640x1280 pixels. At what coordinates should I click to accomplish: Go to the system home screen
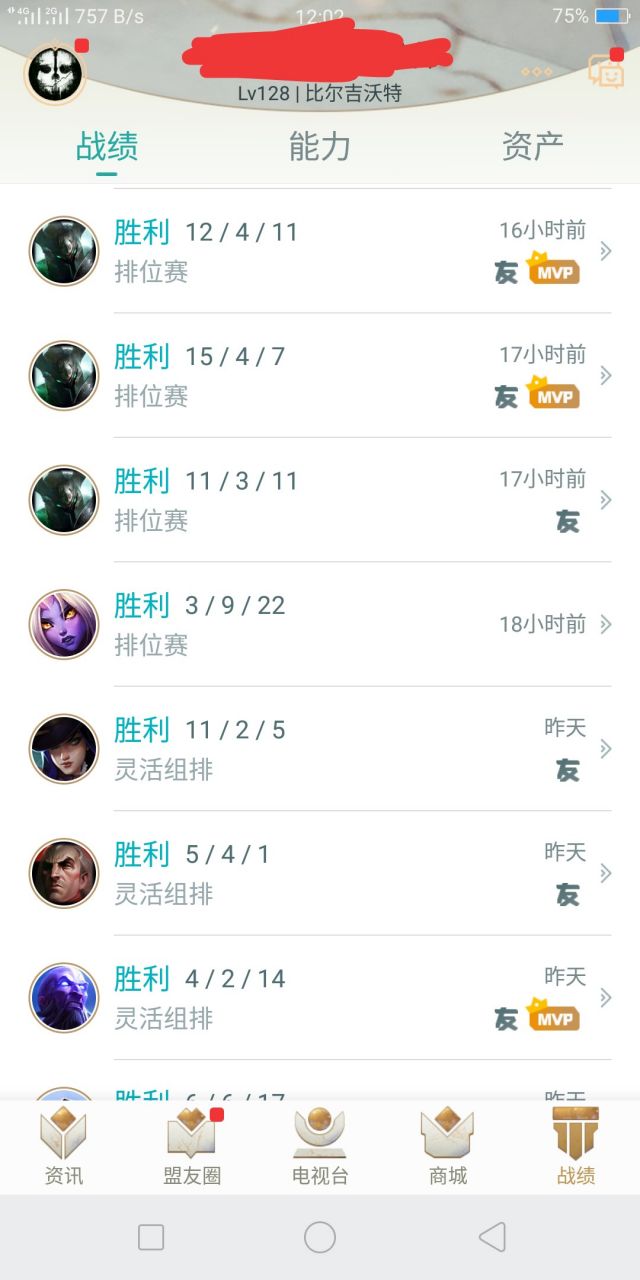pyautogui.click(x=320, y=1237)
